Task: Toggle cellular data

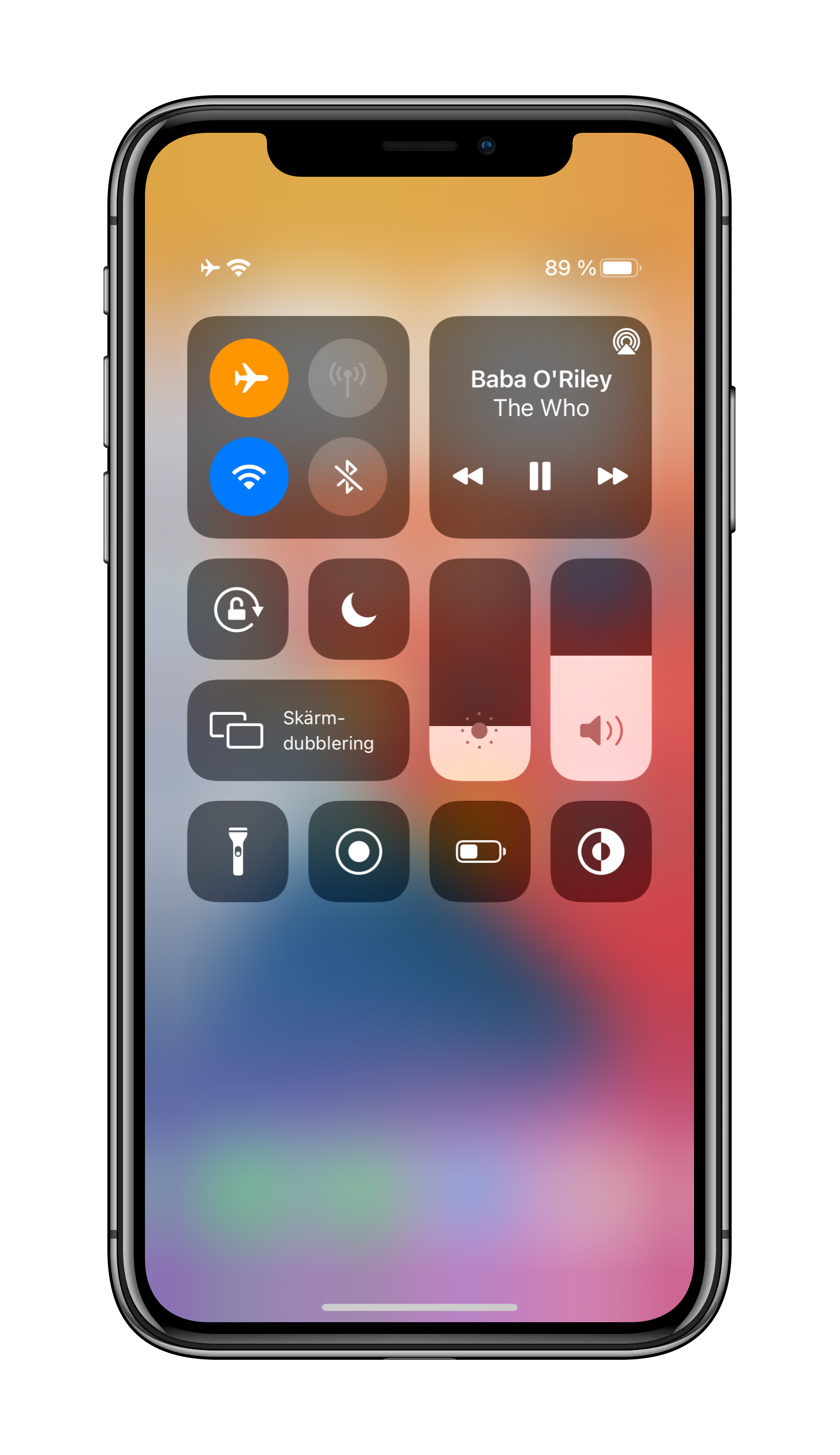Action: [348, 378]
